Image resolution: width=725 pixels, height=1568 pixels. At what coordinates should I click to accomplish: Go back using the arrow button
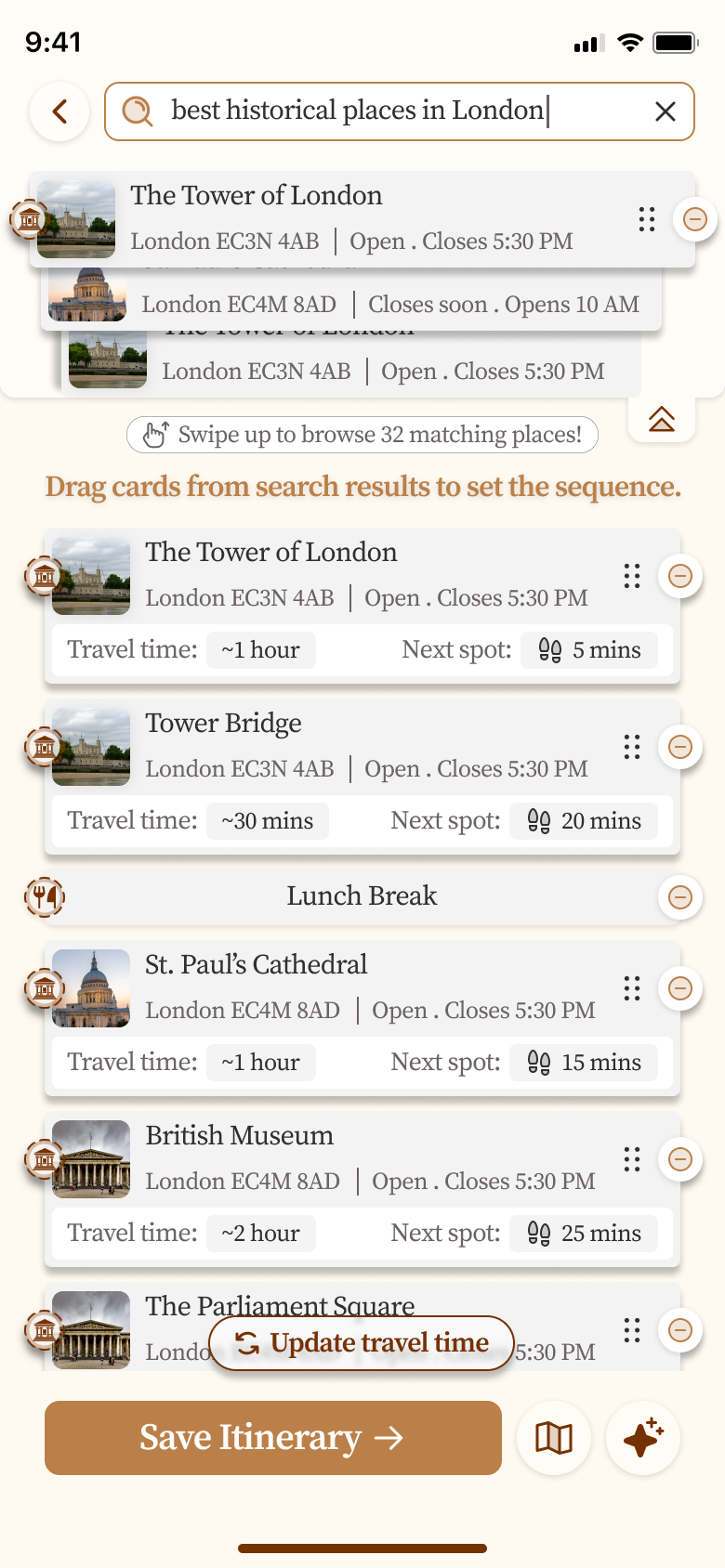click(60, 112)
